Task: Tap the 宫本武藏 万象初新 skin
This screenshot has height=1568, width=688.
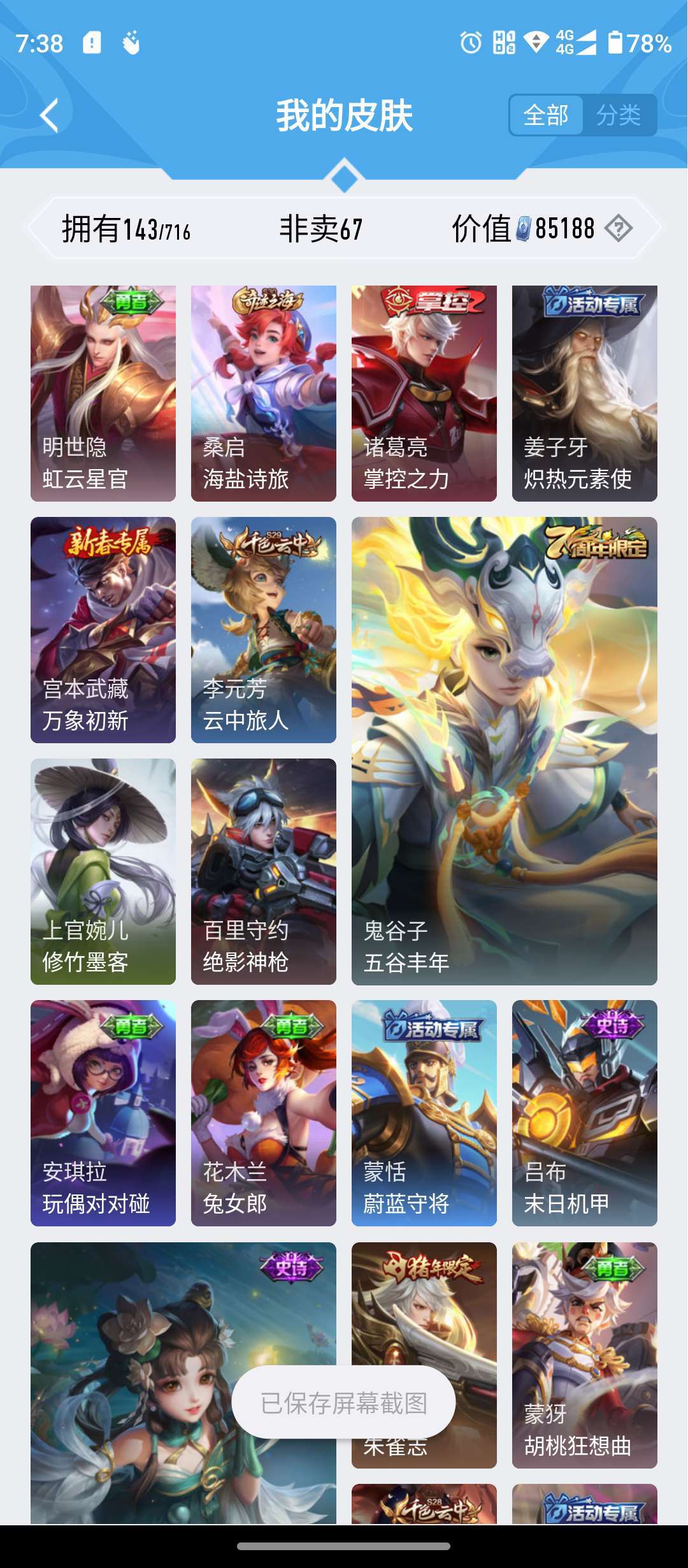Action: pyautogui.click(x=103, y=630)
